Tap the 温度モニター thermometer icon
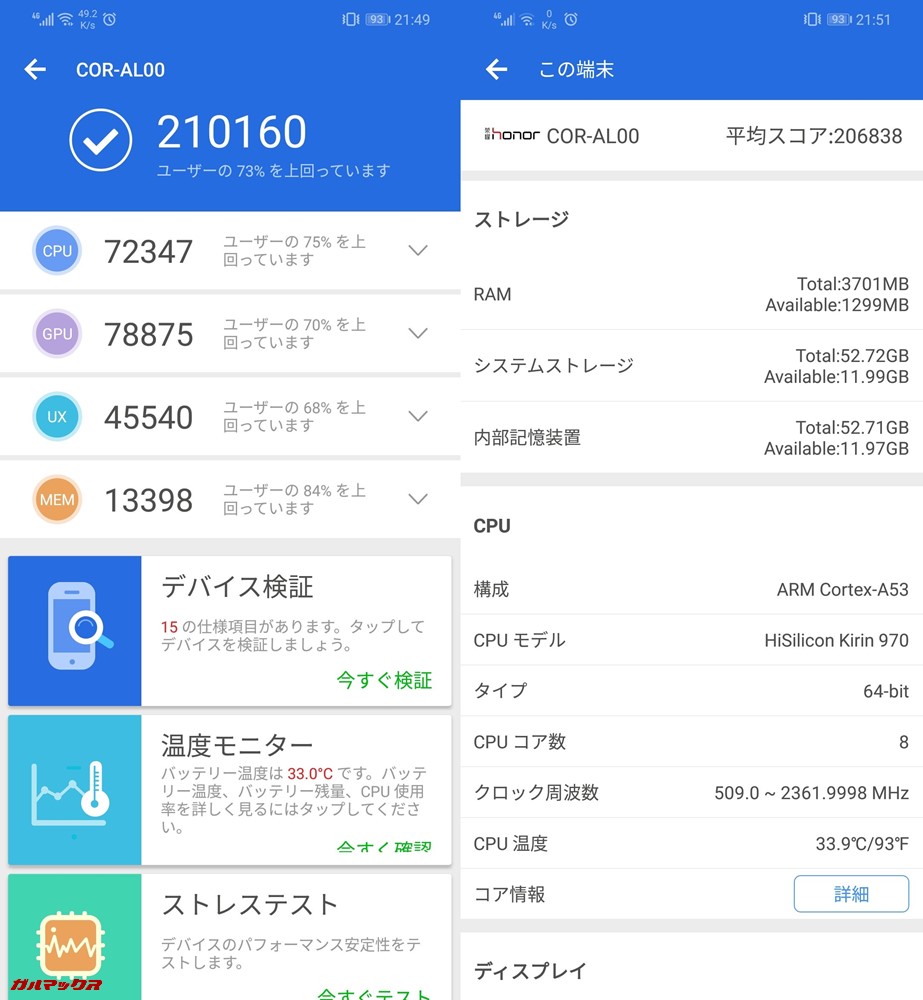Viewport: 923px width, 1000px height. coord(74,788)
